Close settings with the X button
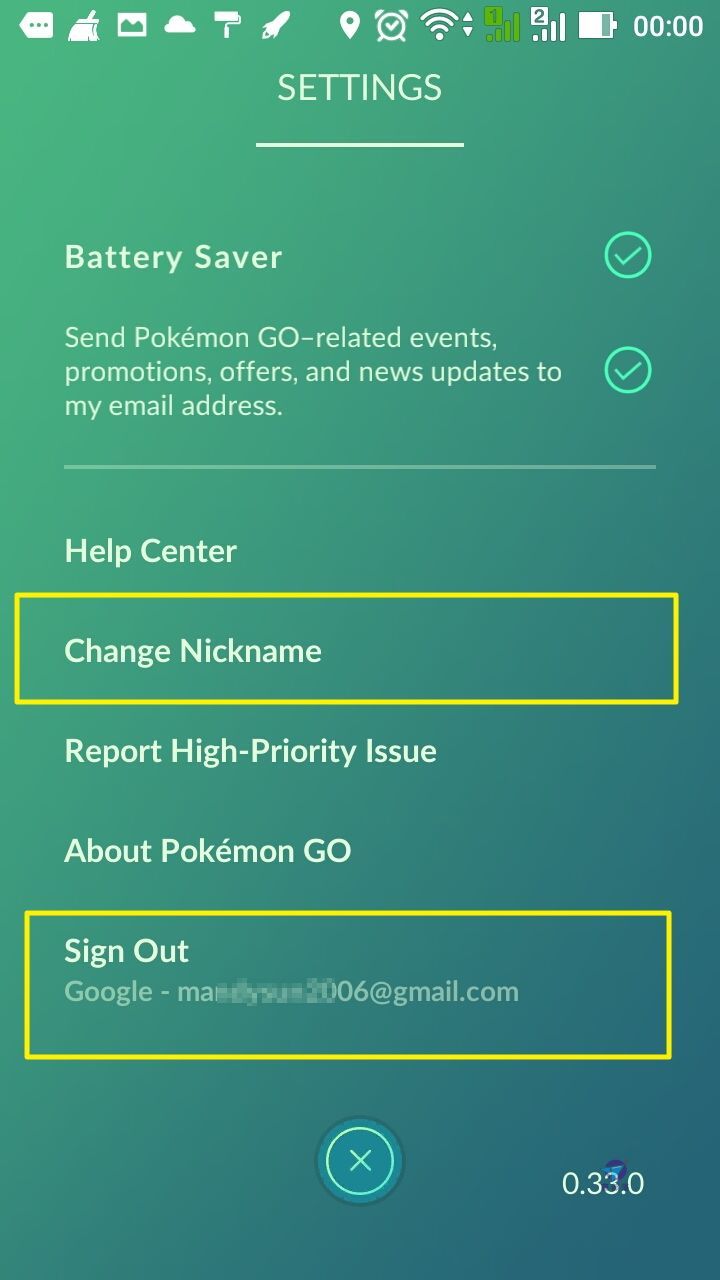The height and width of the screenshot is (1280, 720). (360, 1161)
